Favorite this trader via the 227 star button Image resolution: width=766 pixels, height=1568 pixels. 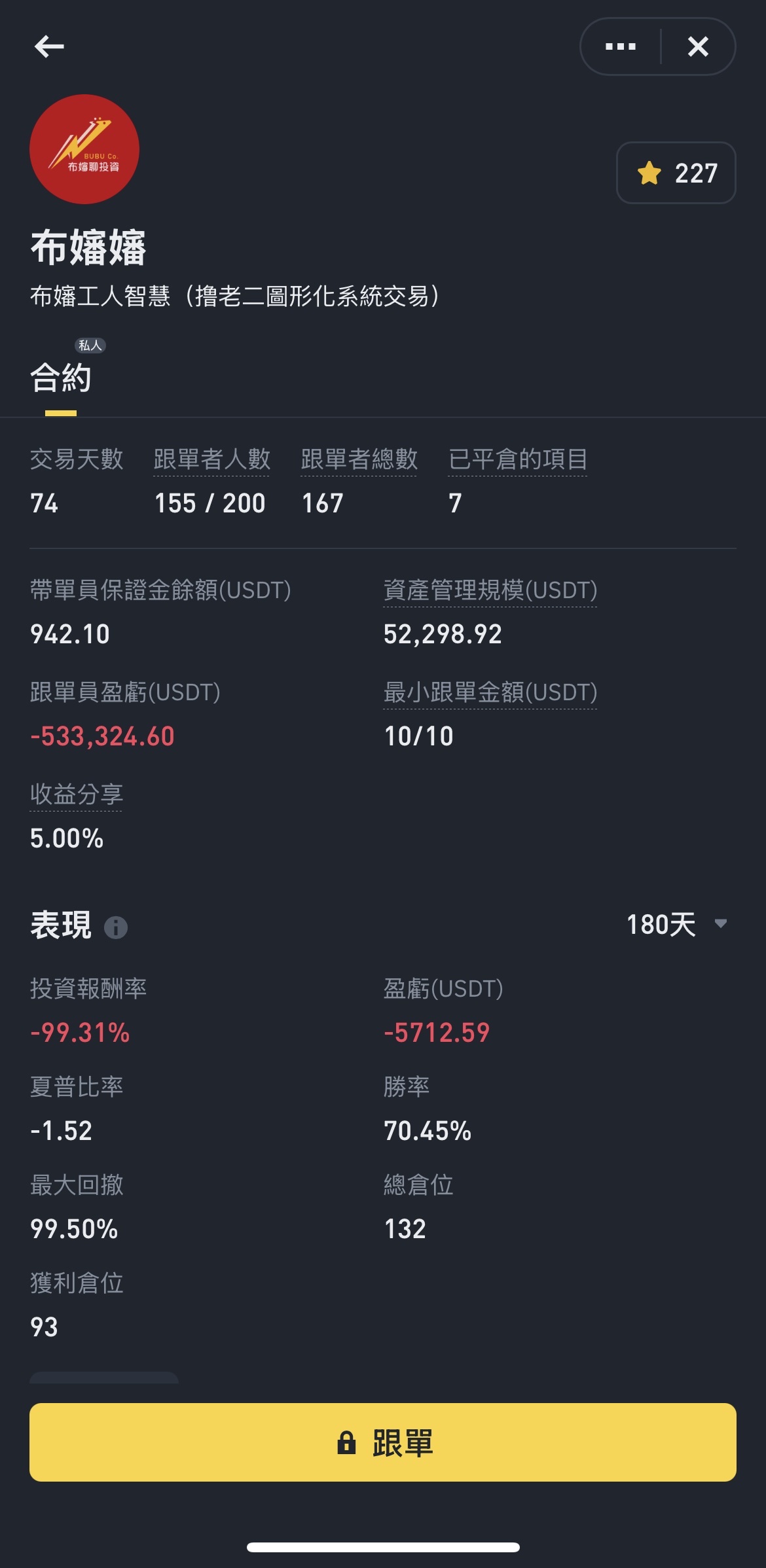point(676,173)
